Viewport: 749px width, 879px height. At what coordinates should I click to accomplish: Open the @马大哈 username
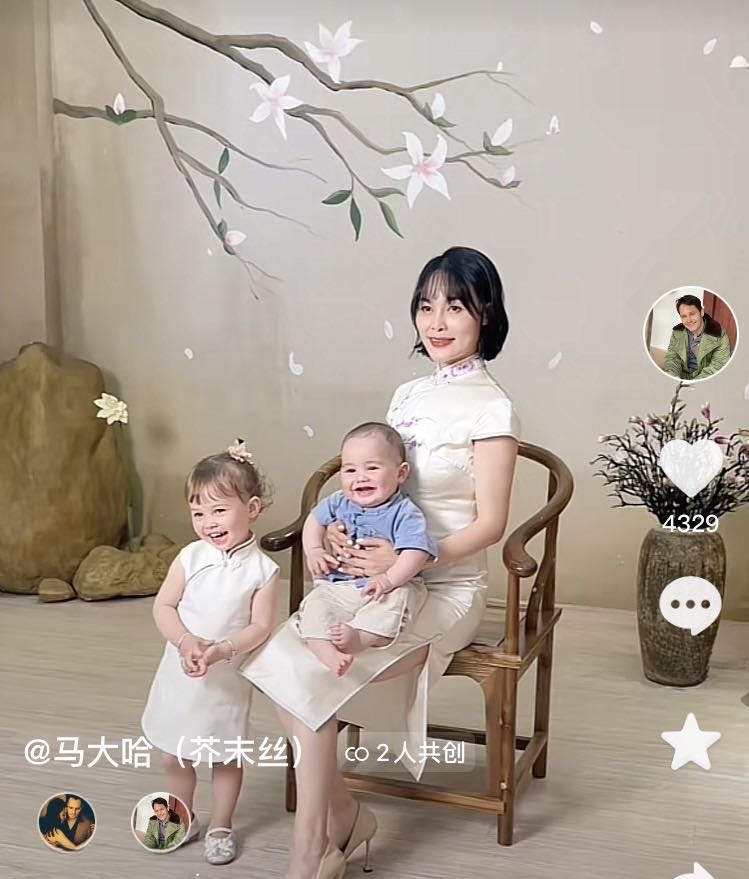(164, 753)
